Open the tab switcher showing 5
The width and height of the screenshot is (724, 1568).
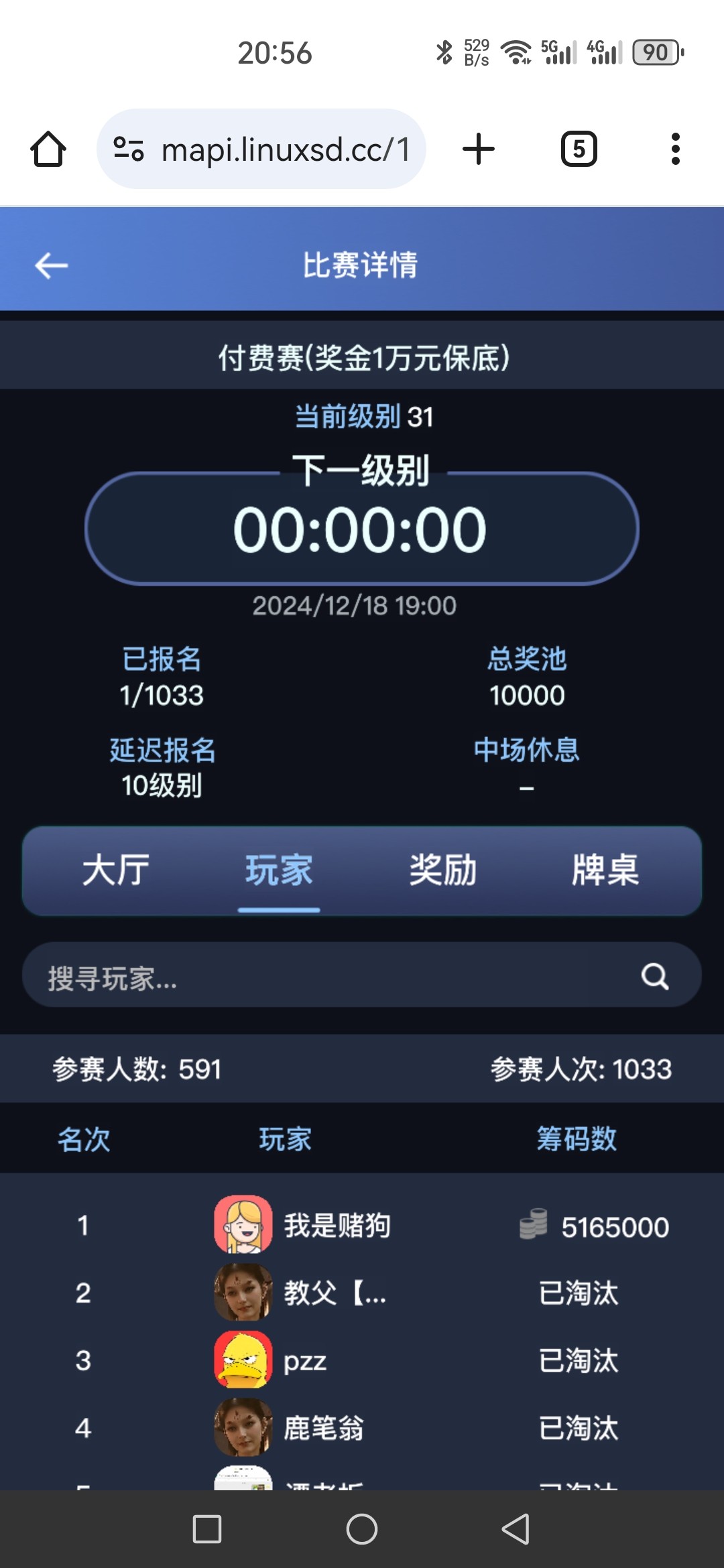coord(579,149)
